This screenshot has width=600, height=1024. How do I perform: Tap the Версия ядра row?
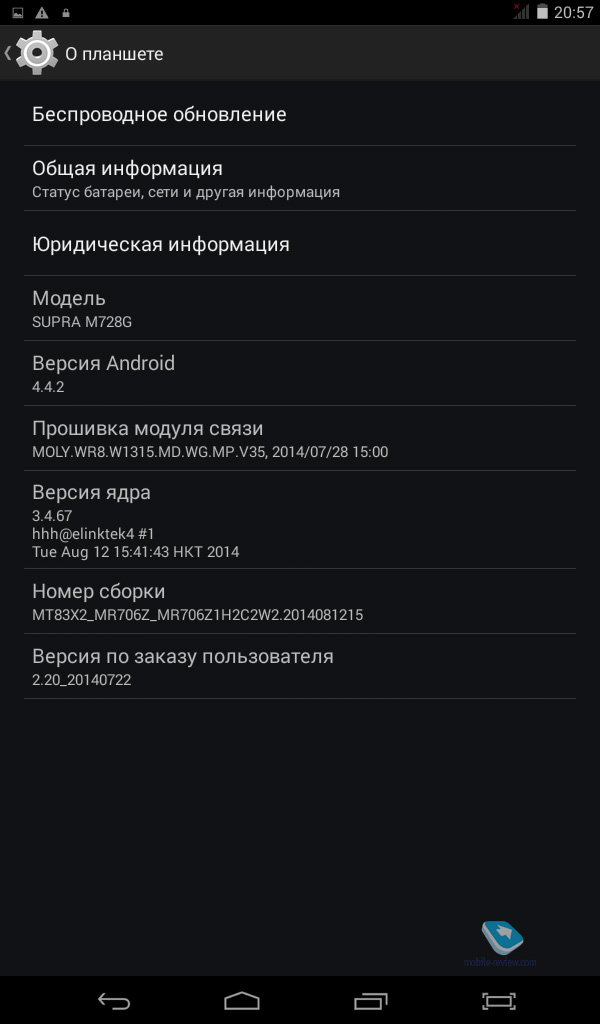point(300,520)
